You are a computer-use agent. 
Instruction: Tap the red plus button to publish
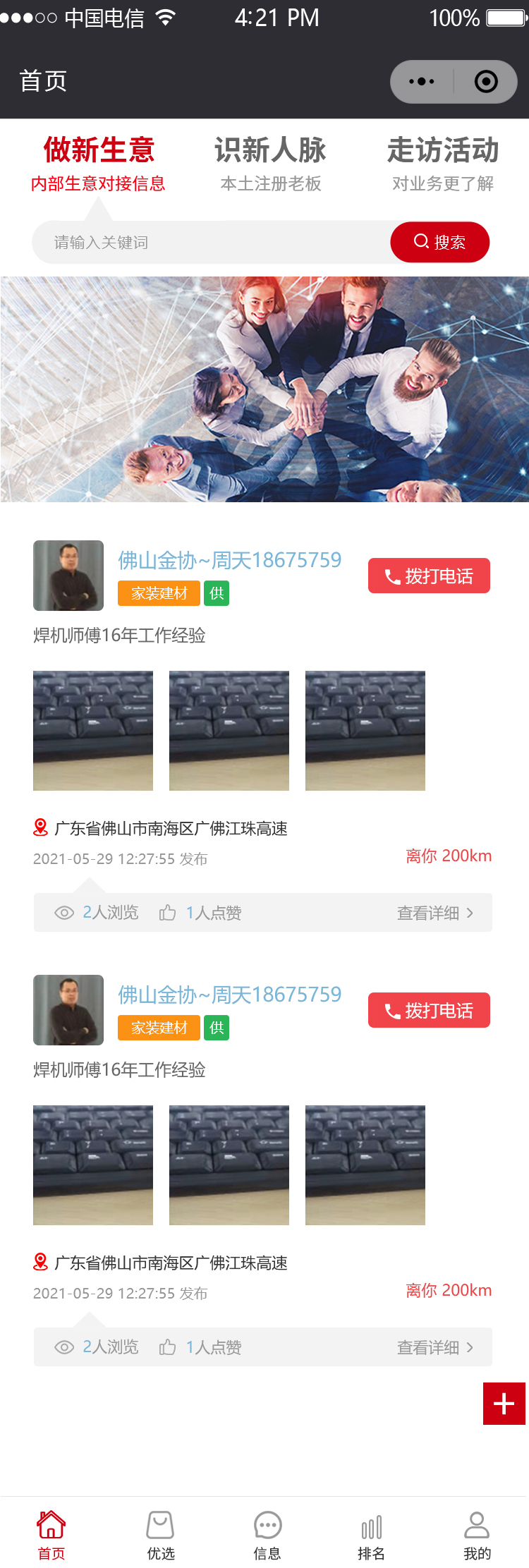(x=504, y=1404)
